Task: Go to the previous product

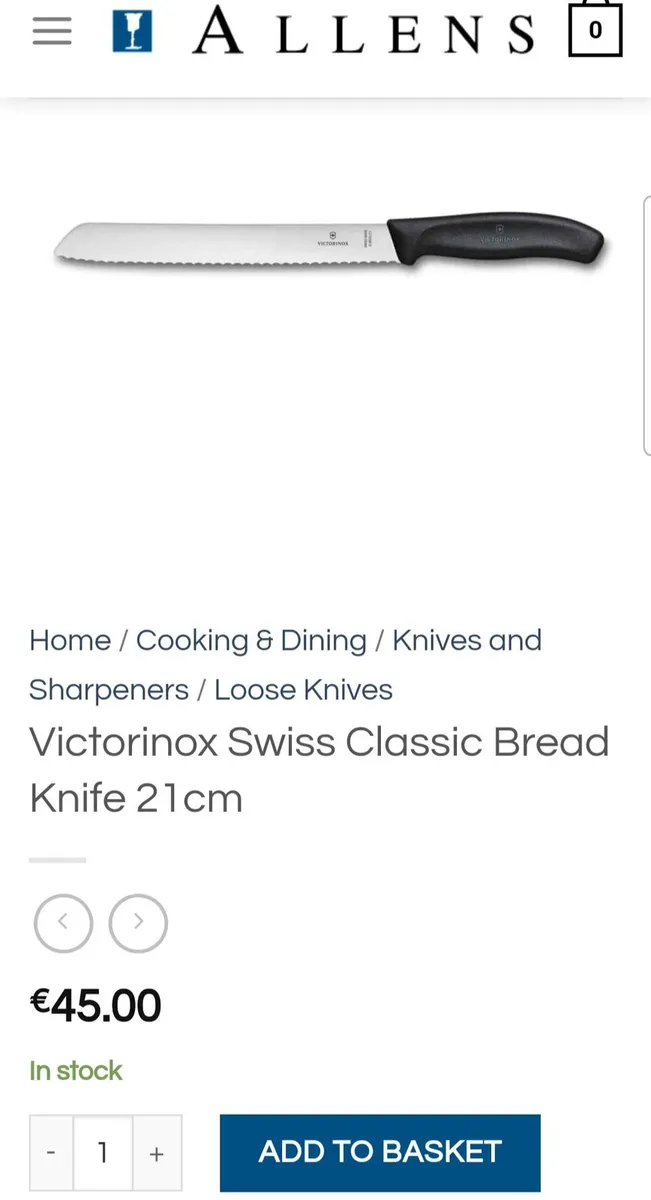Action: pos(63,923)
